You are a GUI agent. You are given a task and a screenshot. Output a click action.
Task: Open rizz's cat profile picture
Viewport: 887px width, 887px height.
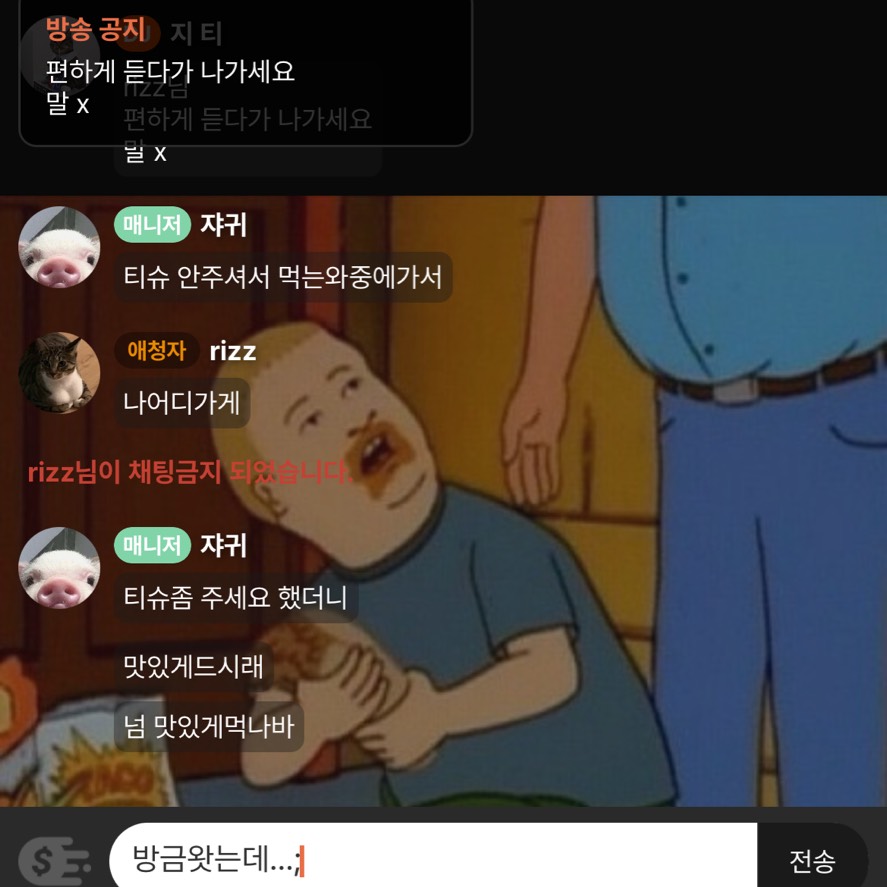click(x=59, y=372)
